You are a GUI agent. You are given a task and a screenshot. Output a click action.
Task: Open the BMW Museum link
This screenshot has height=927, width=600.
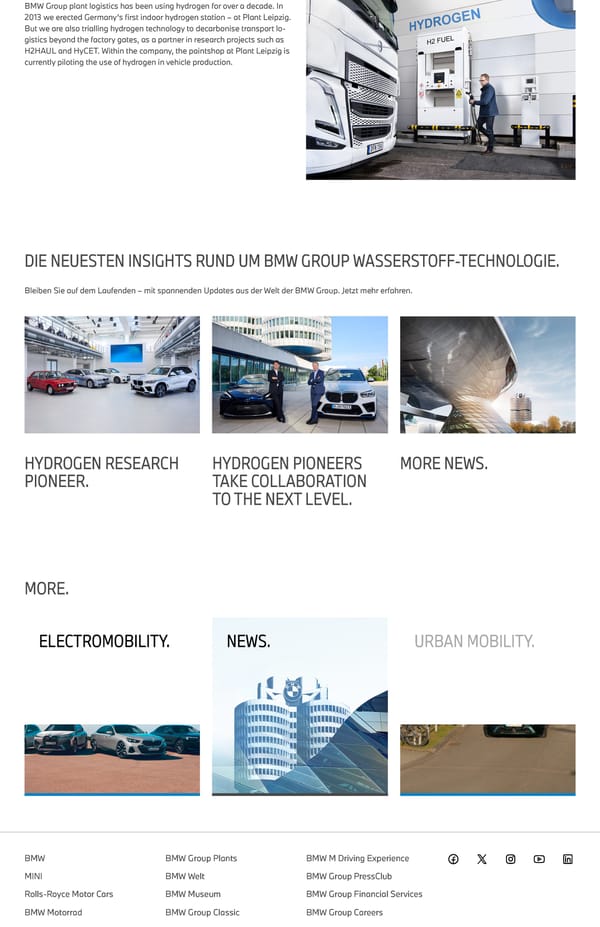[x=193, y=894]
